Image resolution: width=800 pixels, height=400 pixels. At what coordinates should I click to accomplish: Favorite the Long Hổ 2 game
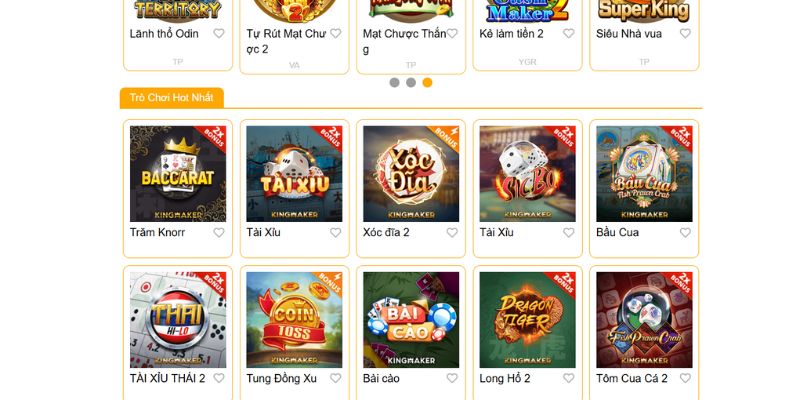(568, 378)
